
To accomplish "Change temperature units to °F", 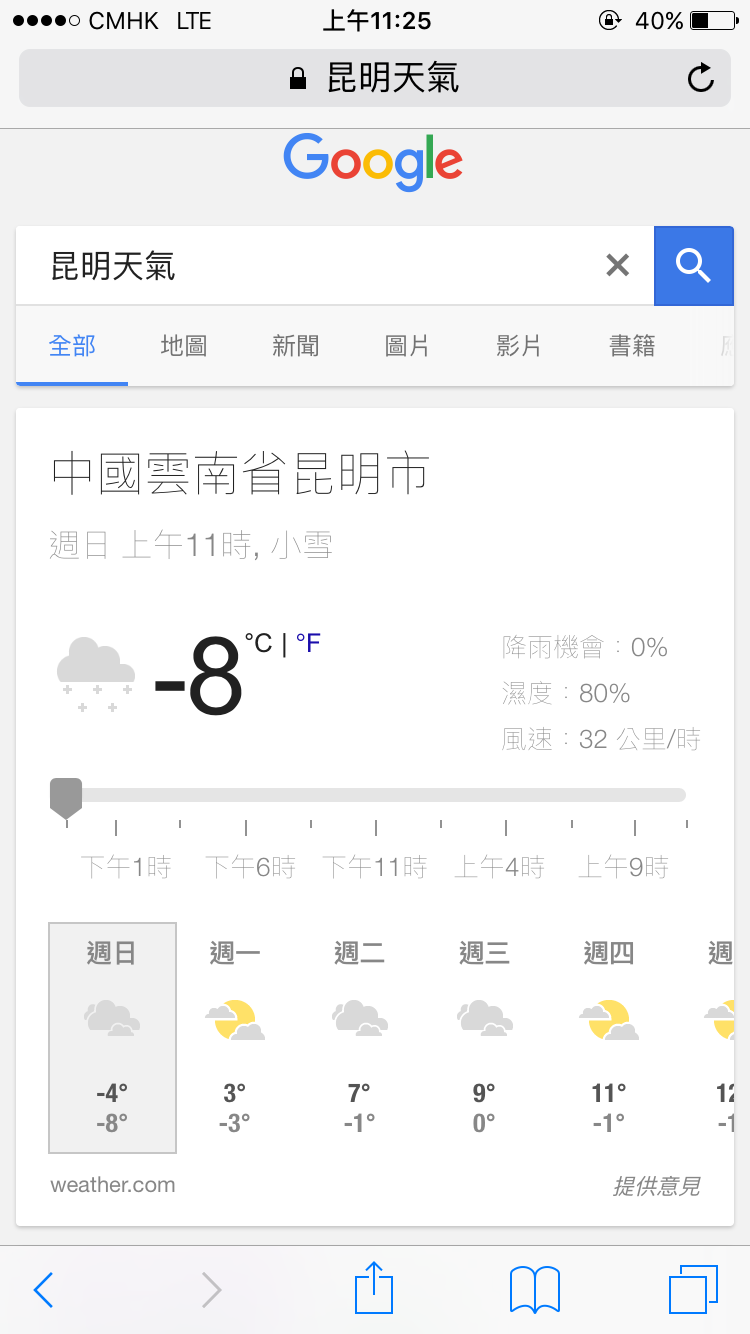I will pos(308,643).
